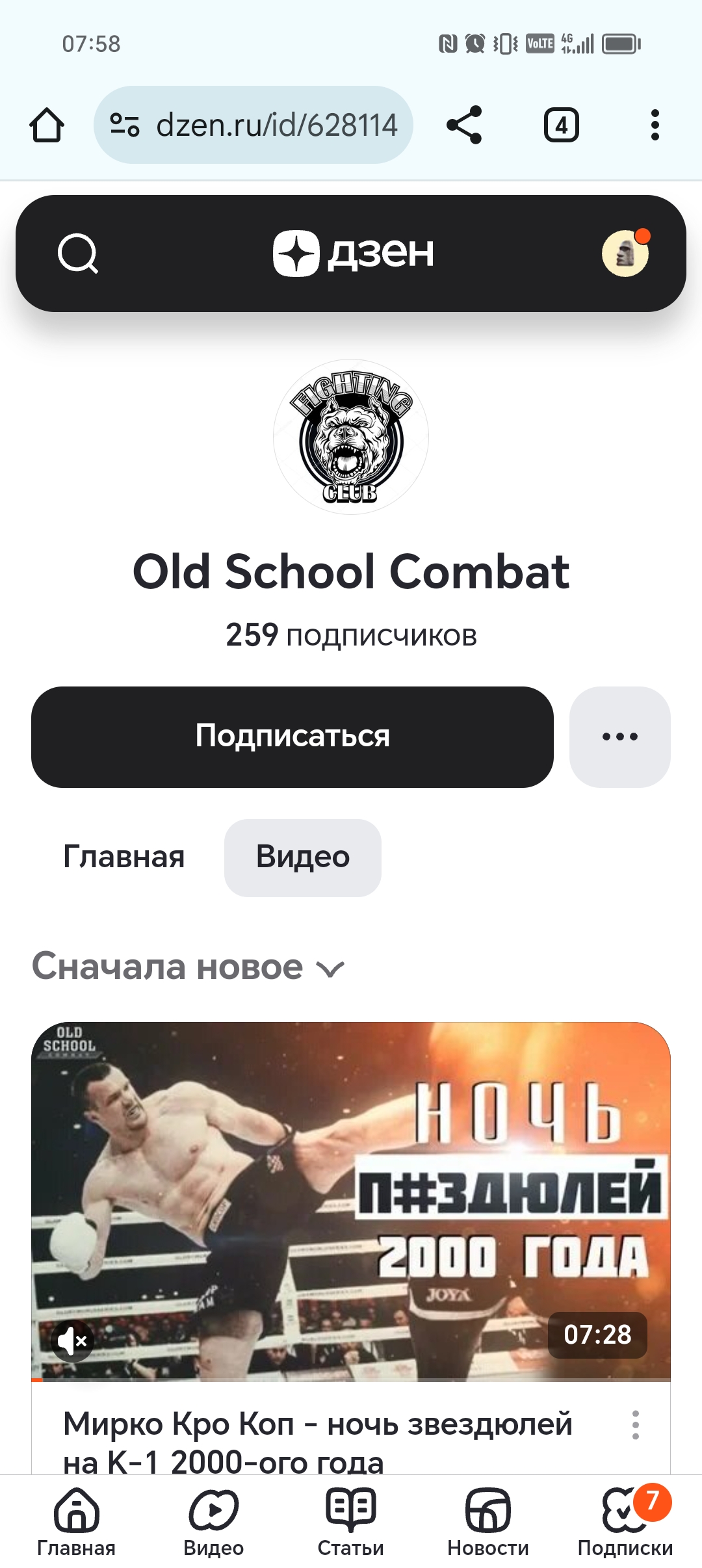Expand the Сначала новое sorting dropdown
Viewport: 702px width, 1568px height.
188,967
